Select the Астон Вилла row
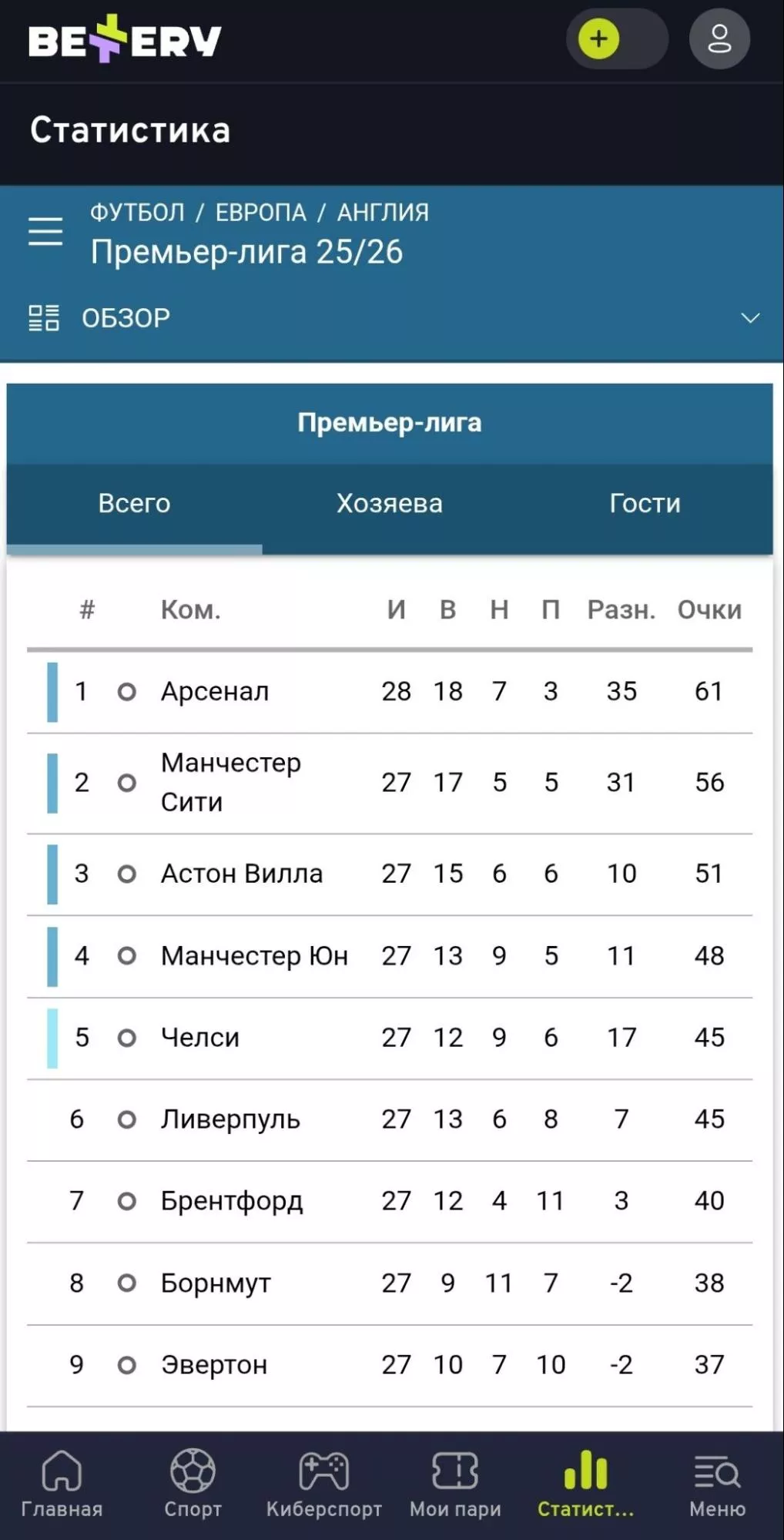 (241, 874)
